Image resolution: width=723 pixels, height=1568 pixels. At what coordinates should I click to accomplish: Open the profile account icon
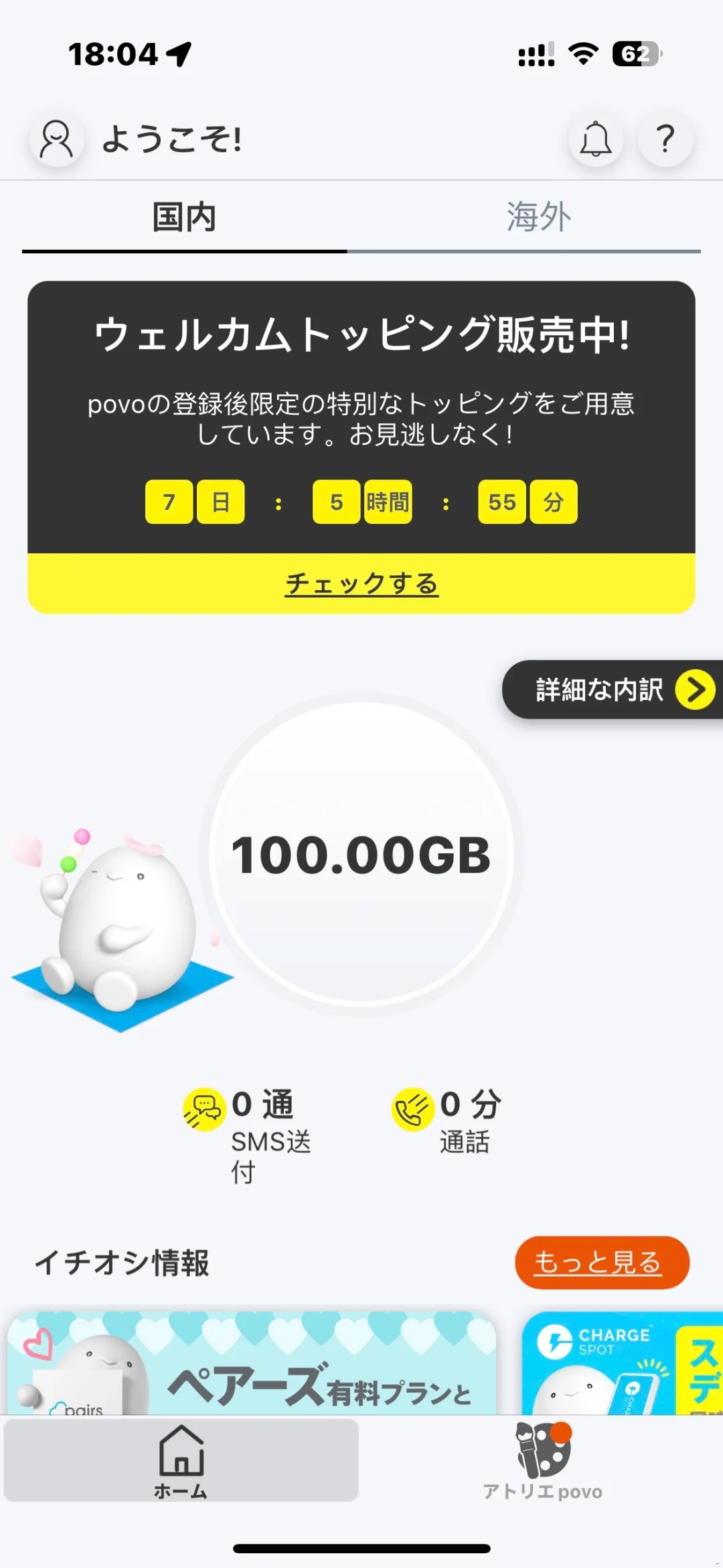coord(57,139)
